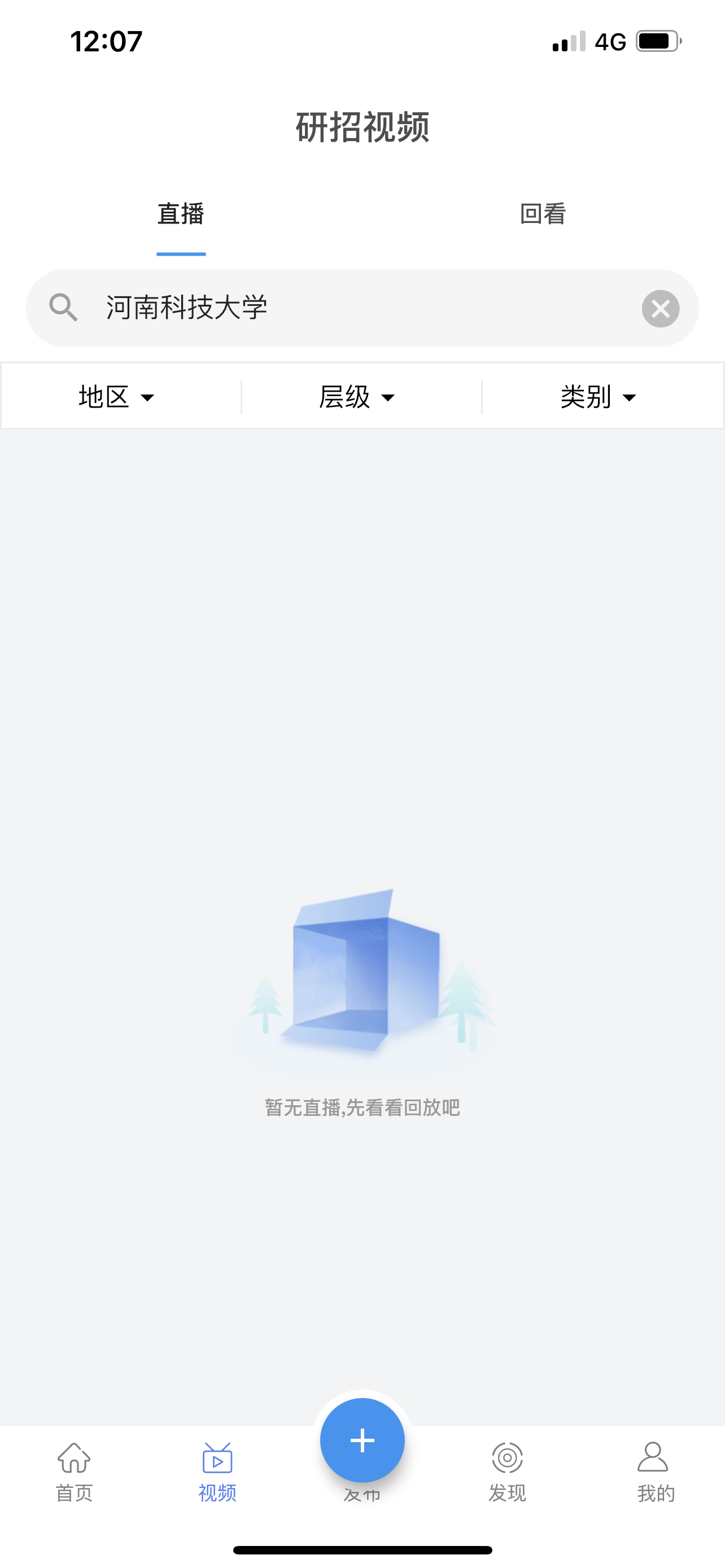725x1568 pixels.
Task: Go to the 首页 tab
Action: 75,1472
